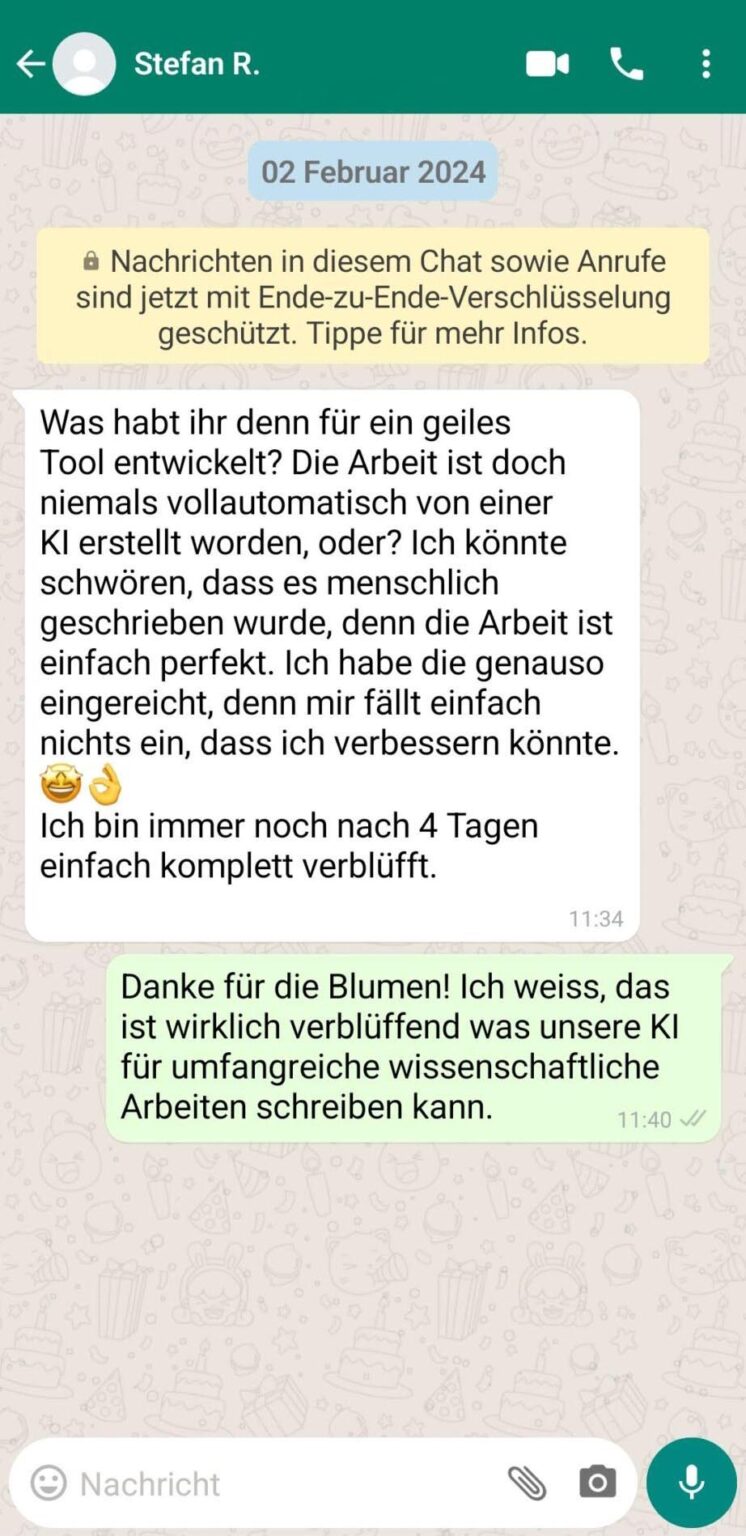Screen dimensions: 746x1536
Task: Open the camera to take a photo
Action: 597,1482
